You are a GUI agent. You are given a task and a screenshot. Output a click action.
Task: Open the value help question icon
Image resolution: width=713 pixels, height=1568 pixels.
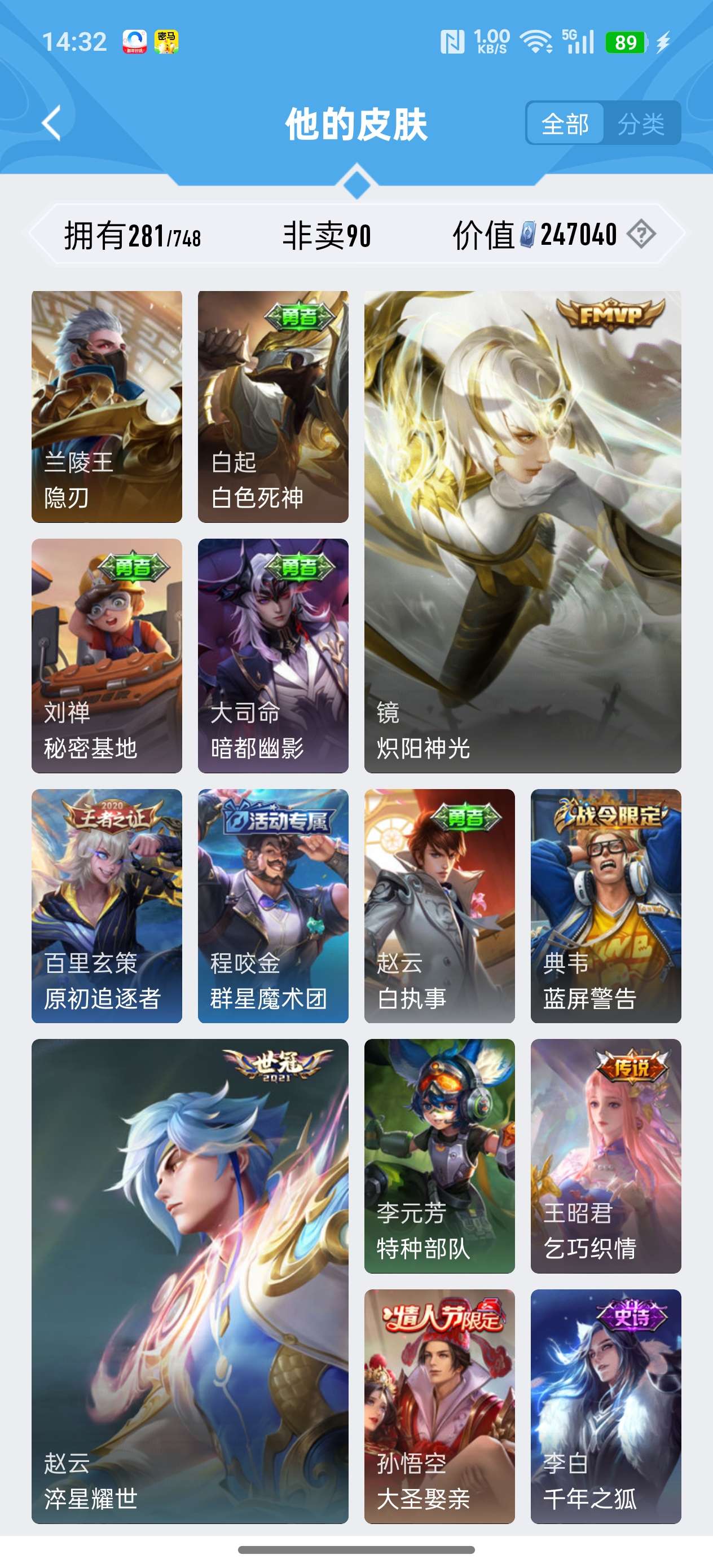[x=641, y=234]
